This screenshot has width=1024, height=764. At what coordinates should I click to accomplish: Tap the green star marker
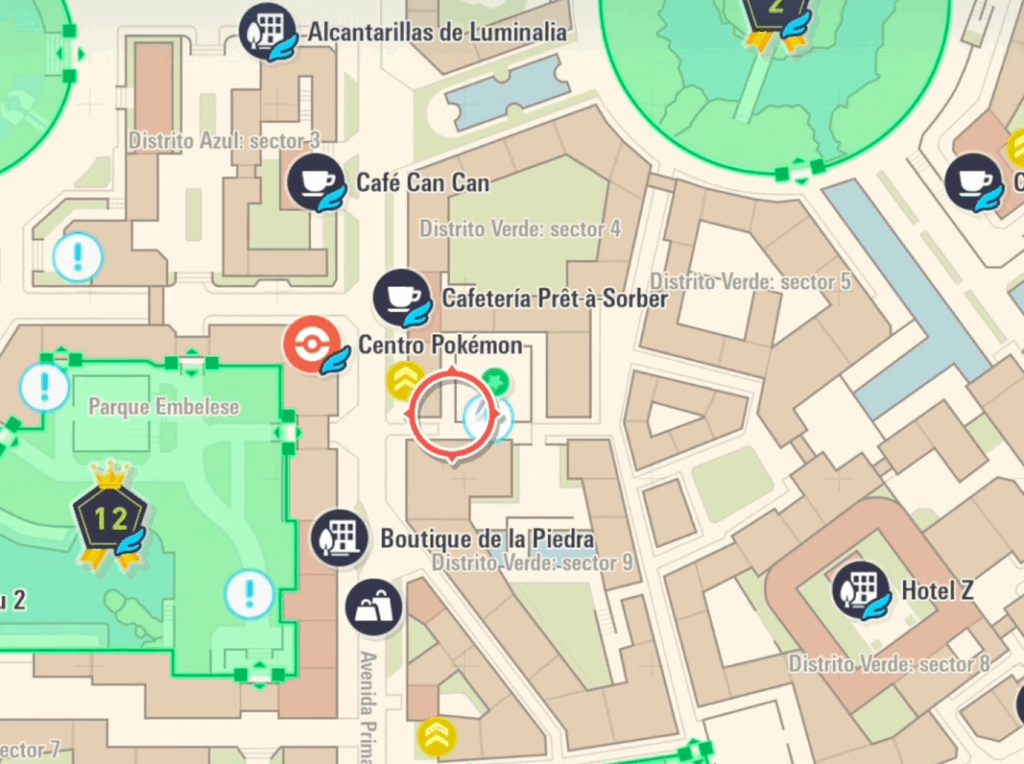click(x=493, y=381)
